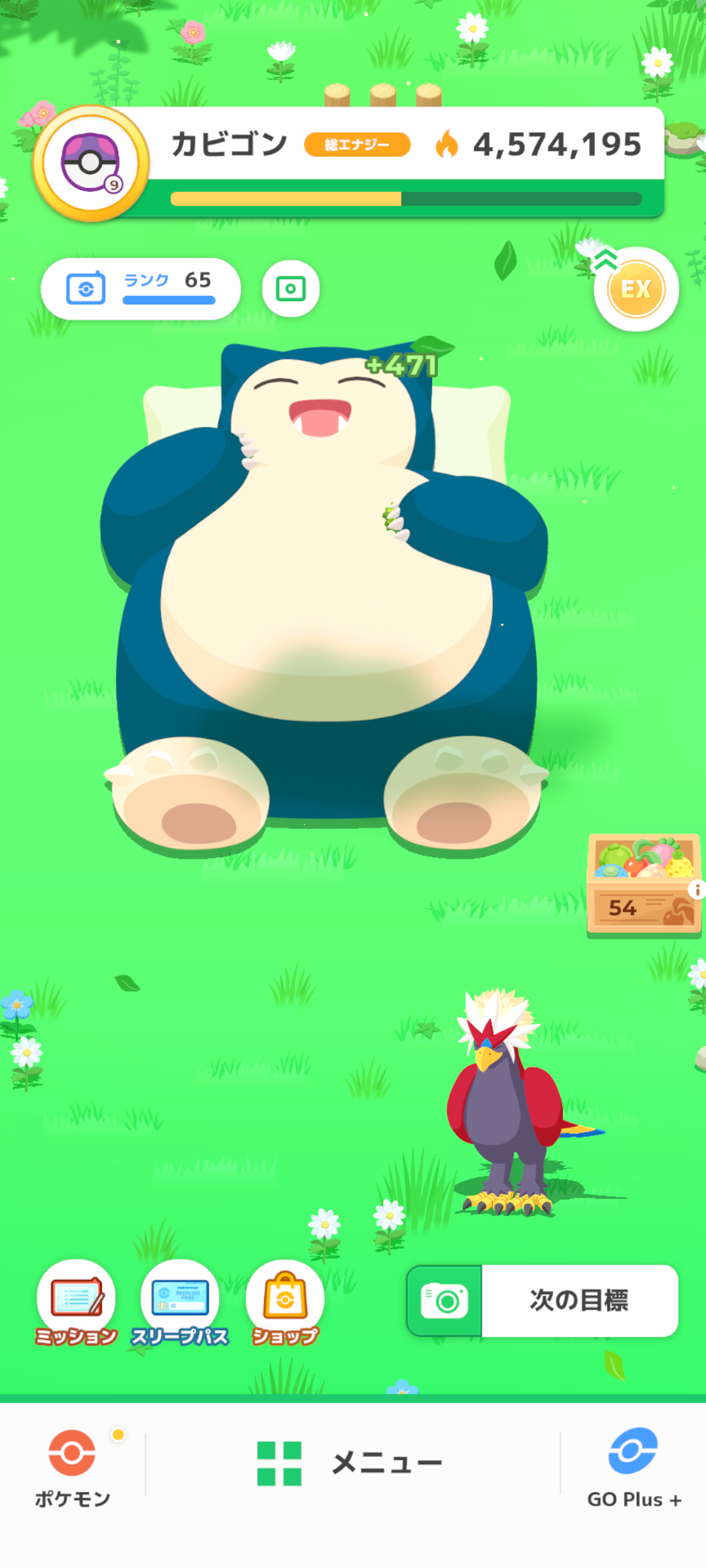Tap the screenshot camera icon beside rank
This screenshot has height=1568, width=706.
[x=290, y=289]
